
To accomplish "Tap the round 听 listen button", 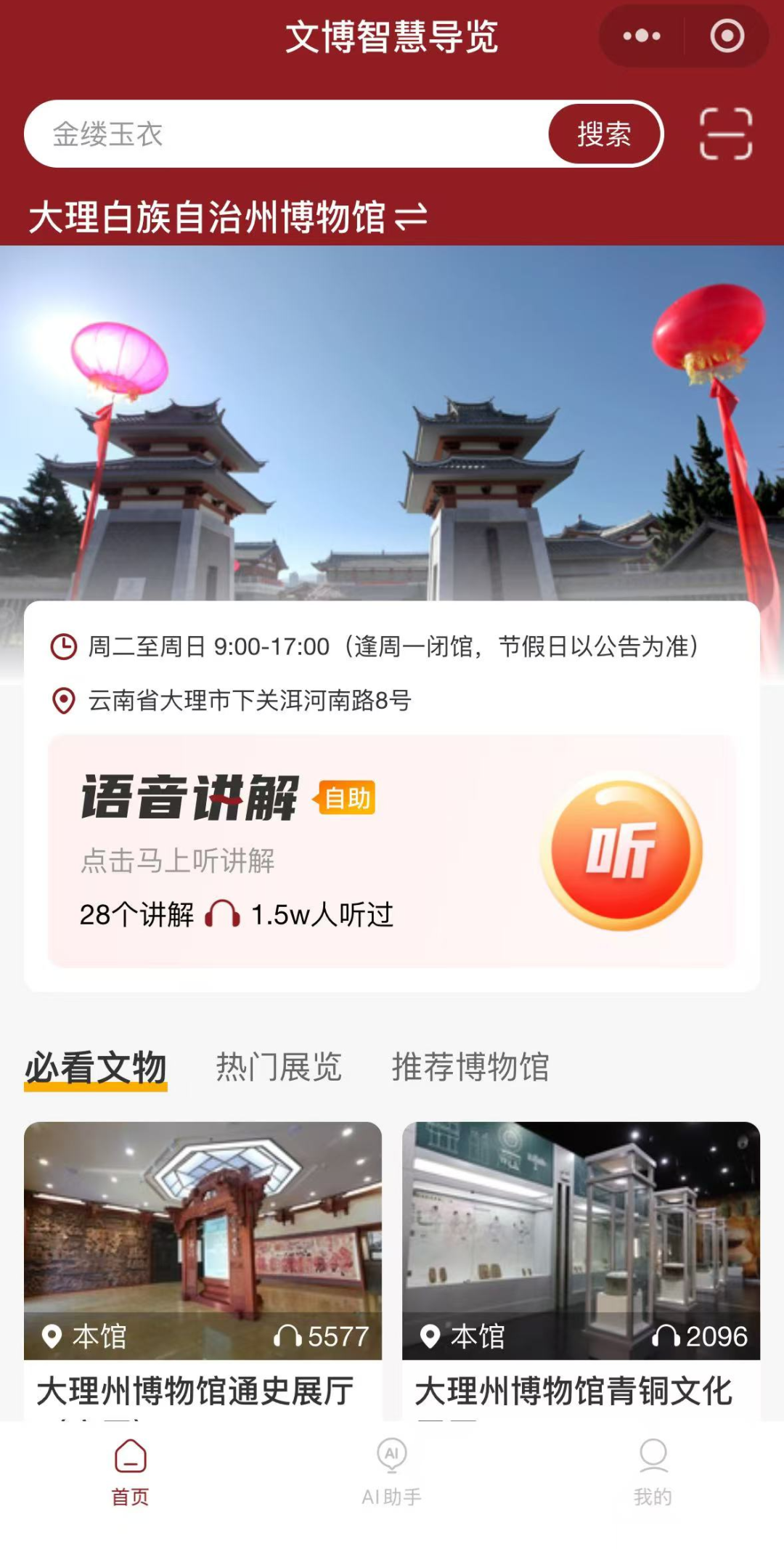I will 621,851.
